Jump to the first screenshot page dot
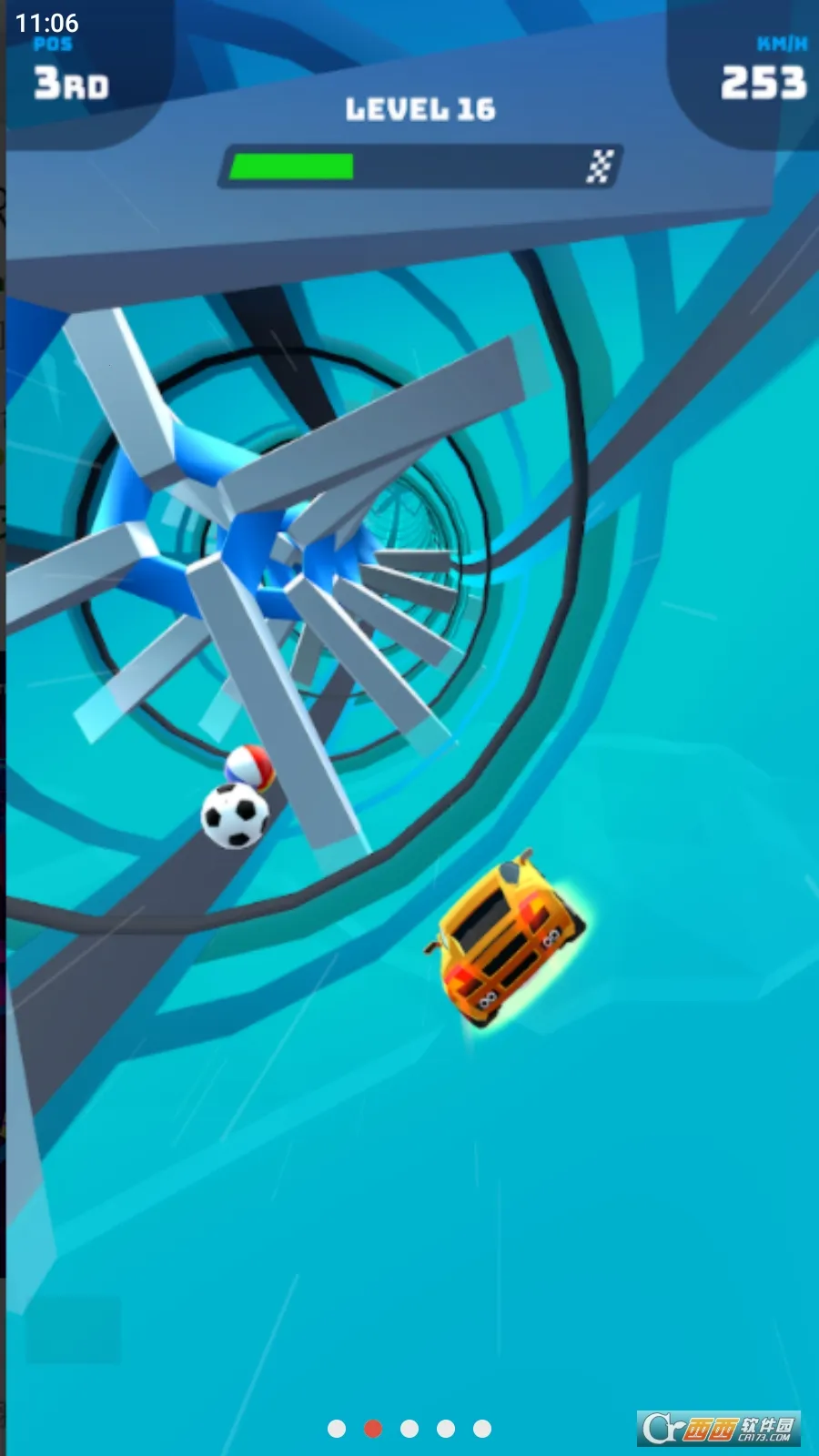This screenshot has height=1456, width=819. click(x=337, y=1429)
